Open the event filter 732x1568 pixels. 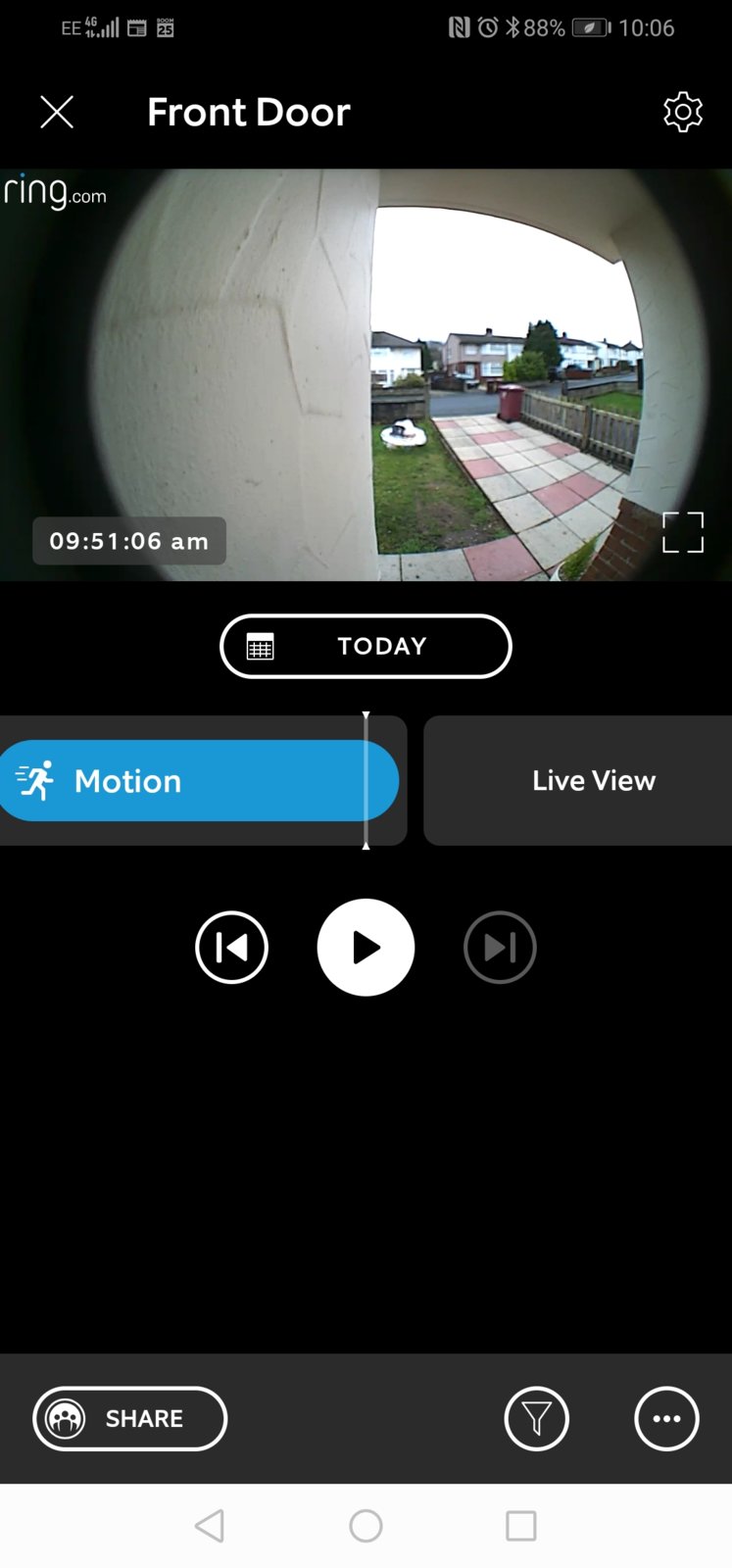[536, 1418]
